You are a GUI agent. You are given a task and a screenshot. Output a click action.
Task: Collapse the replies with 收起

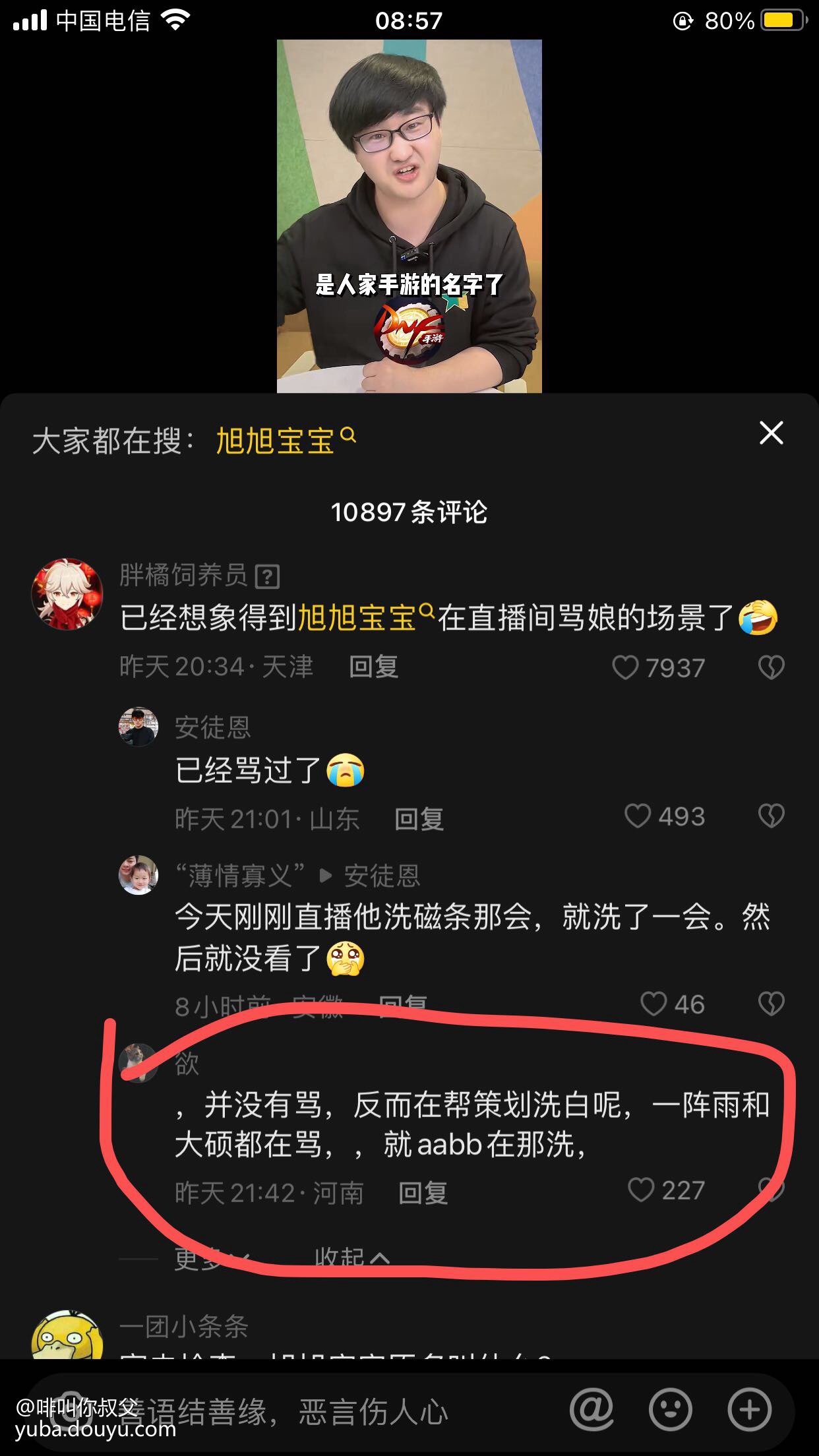point(351,1258)
